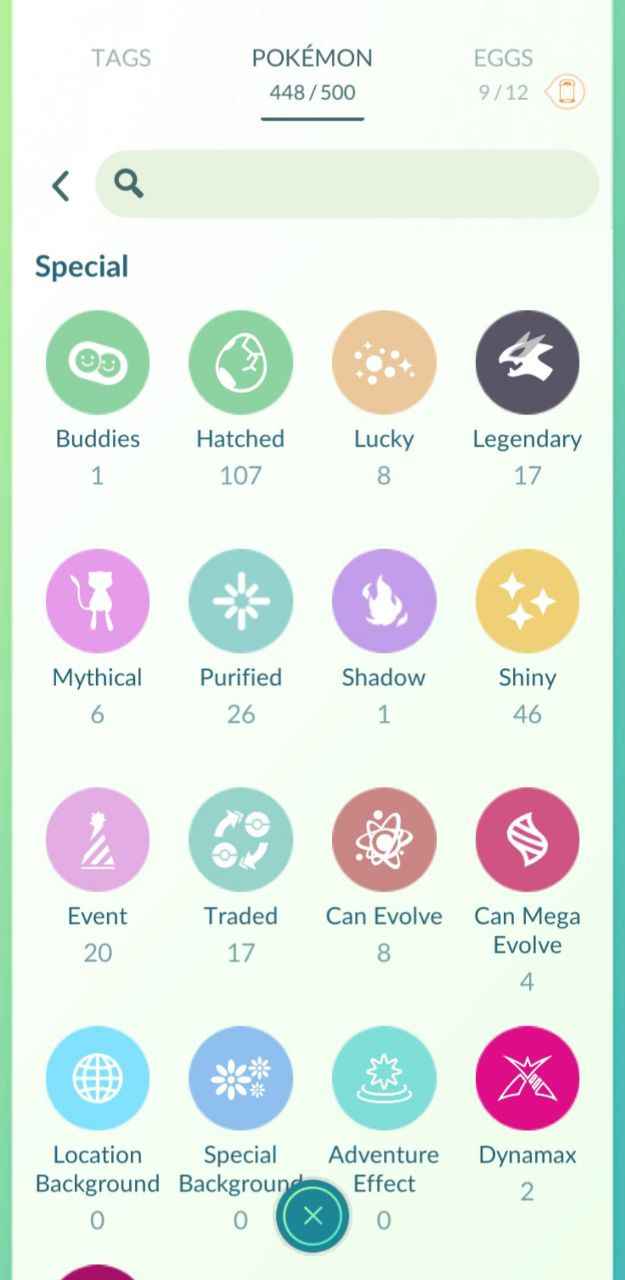Show Lucky Pokémon

click(x=384, y=362)
